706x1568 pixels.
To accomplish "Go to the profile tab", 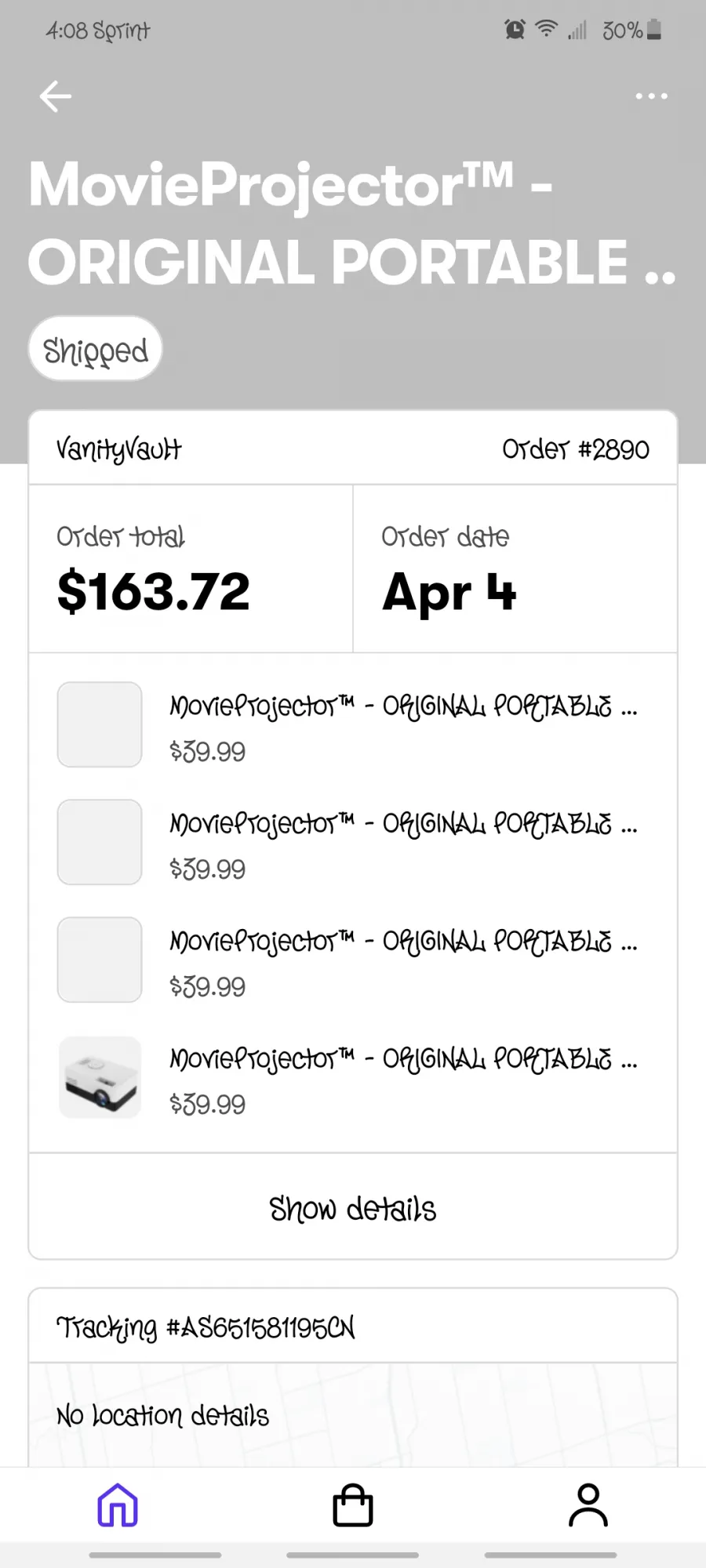I will [588, 1505].
